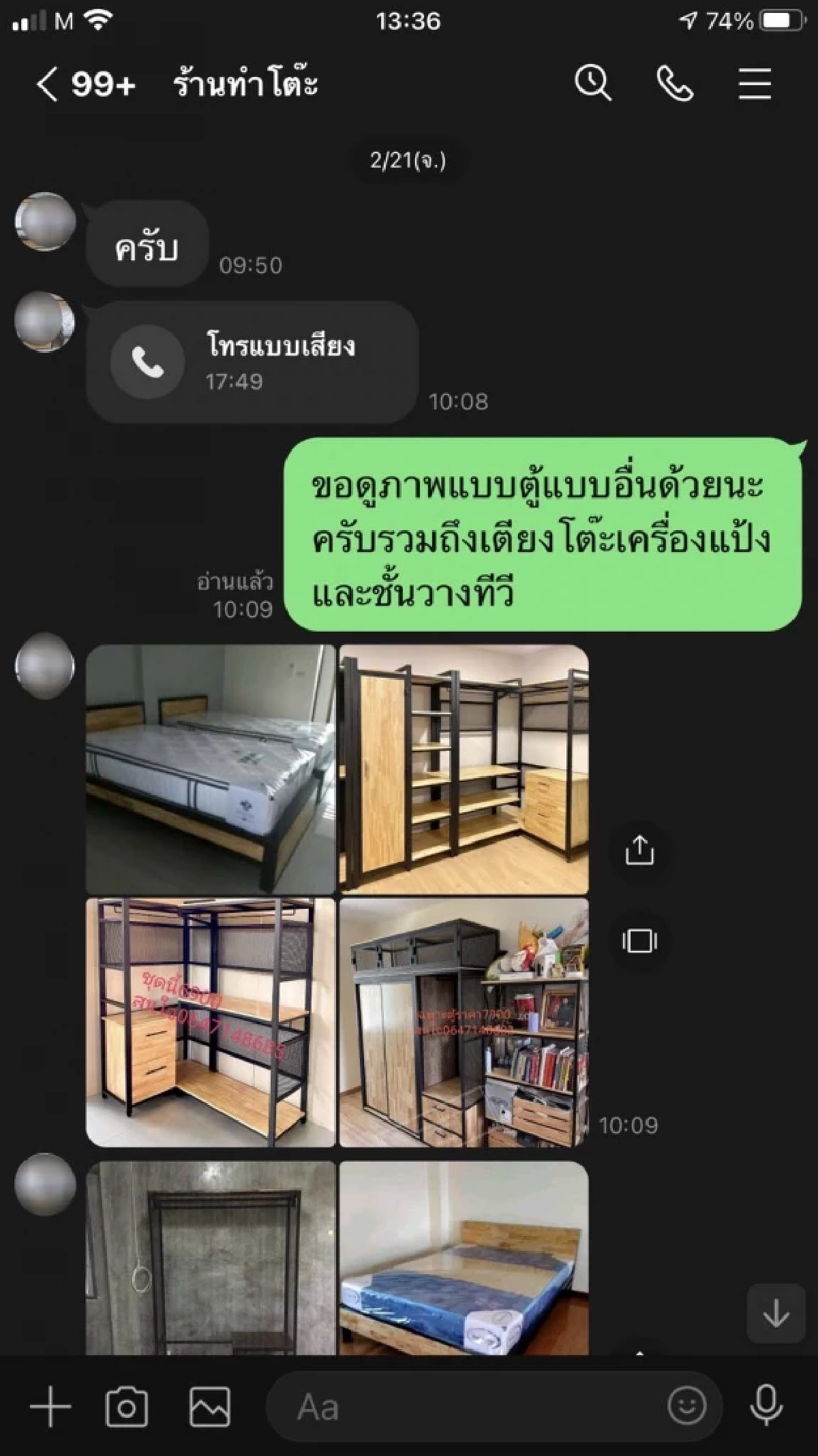
Task: Go back to the chat list
Action: pos(48,86)
